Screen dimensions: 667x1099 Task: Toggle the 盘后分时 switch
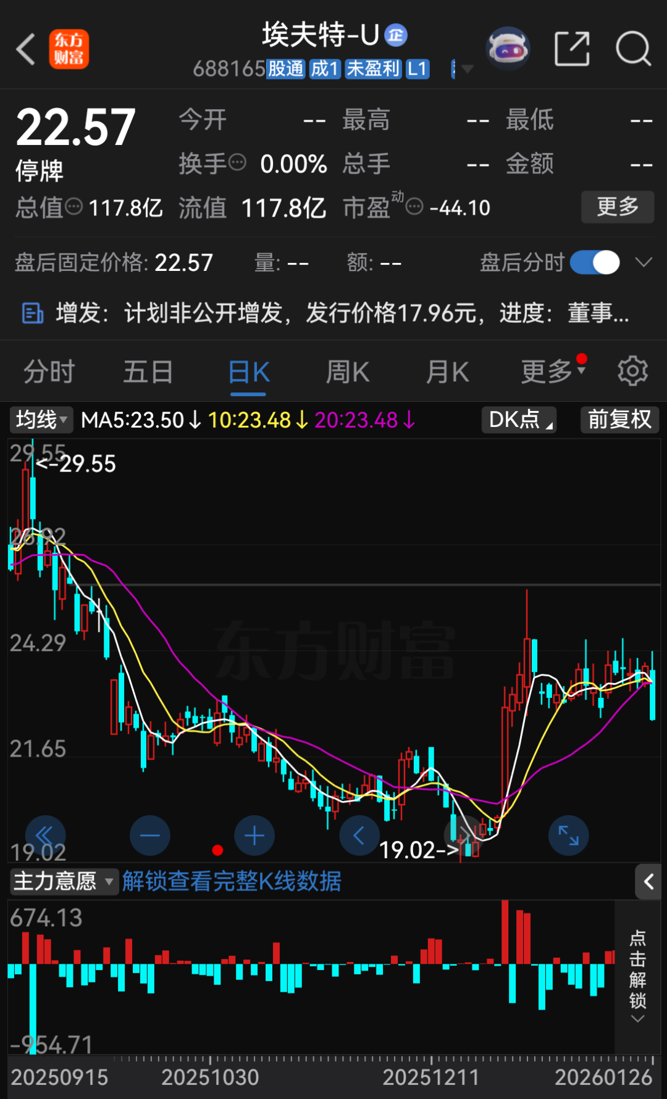pyautogui.click(x=596, y=263)
